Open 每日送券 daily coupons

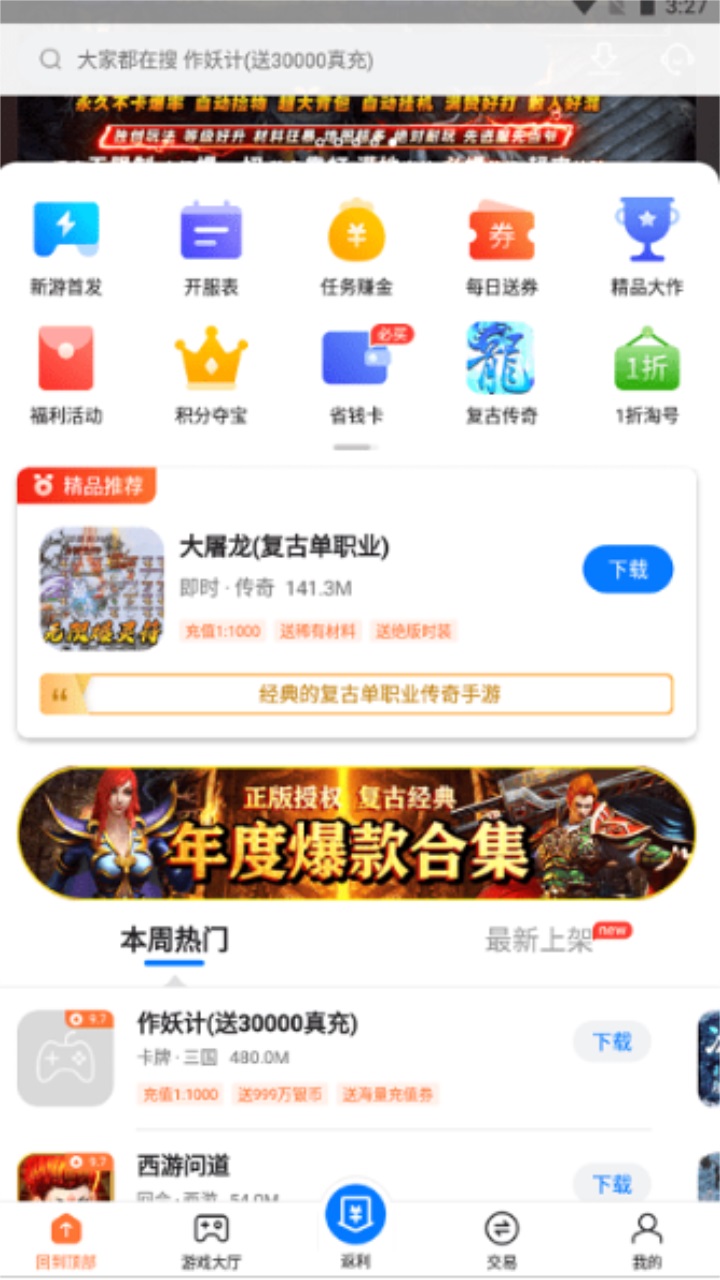[x=501, y=245]
